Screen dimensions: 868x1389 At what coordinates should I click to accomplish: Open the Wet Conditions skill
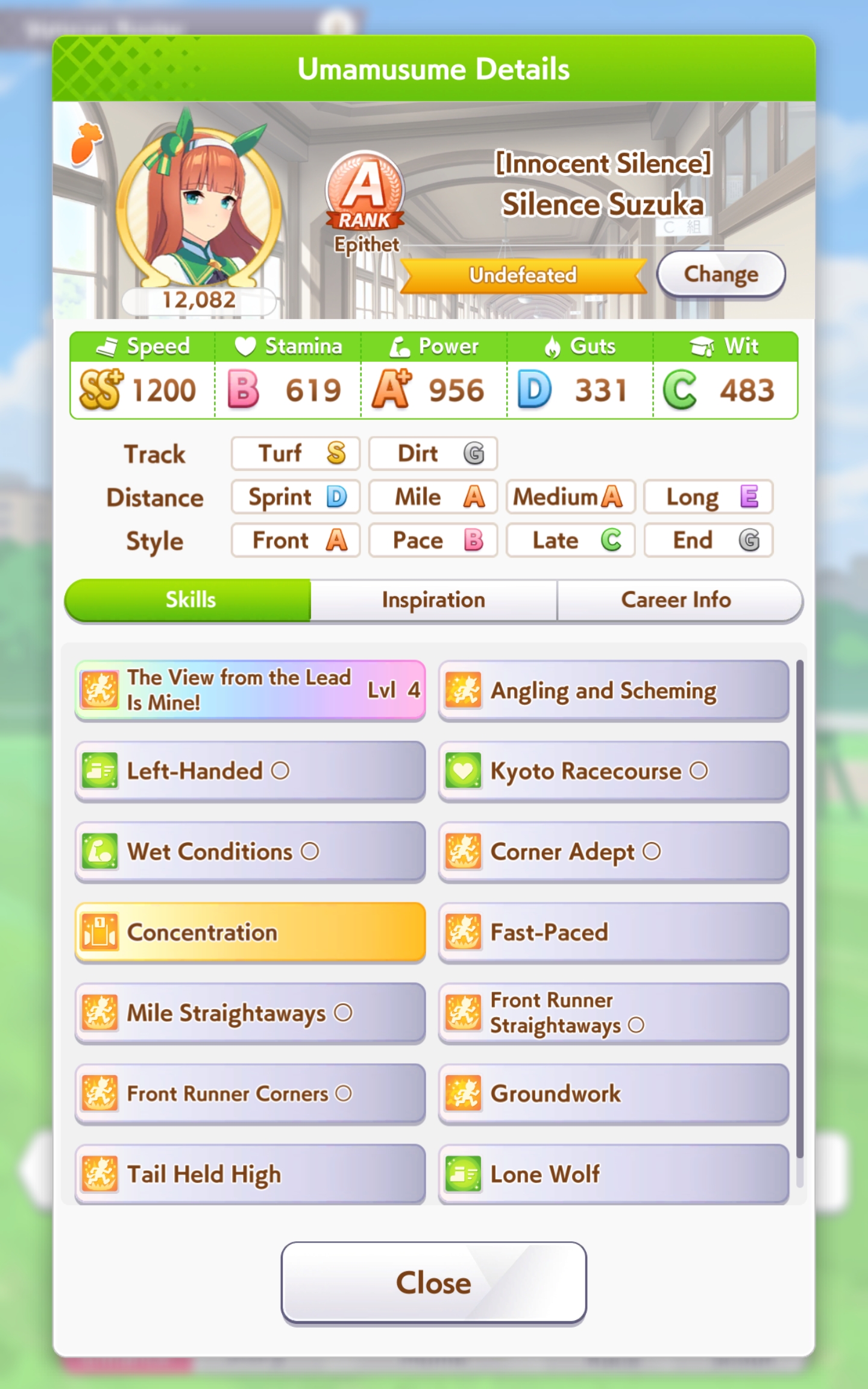pyautogui.click(x=250, y=851)
